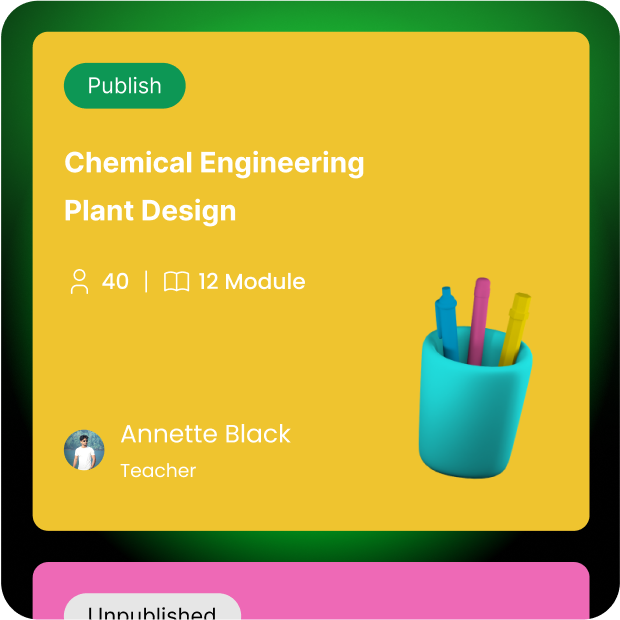This screenshot has height=620, width=620.
Task: Tap the green Publish chip
Action: (125, 86)
